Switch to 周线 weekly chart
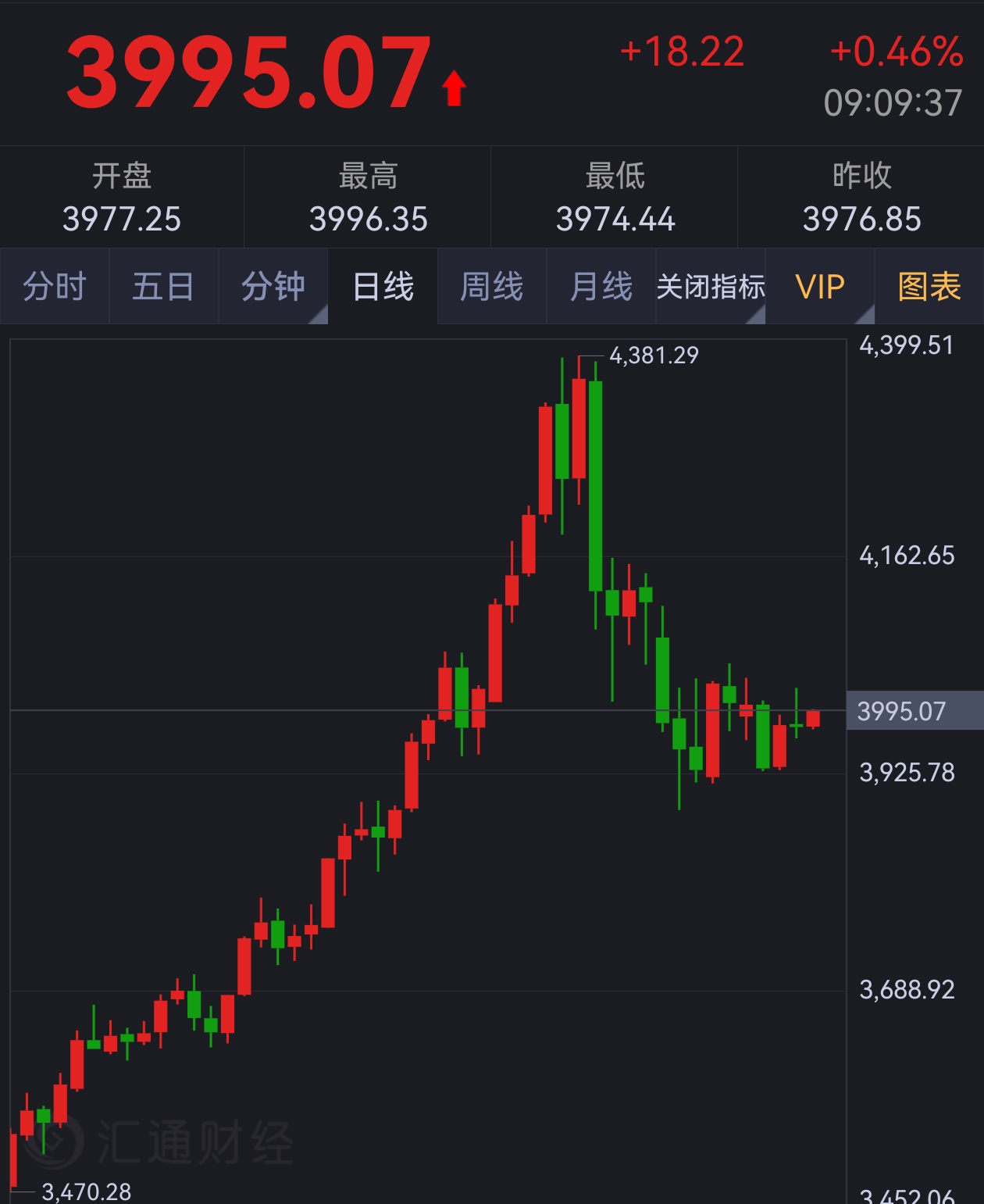The height and width of the screenshot is (1204, 984). tap(491, 287)
